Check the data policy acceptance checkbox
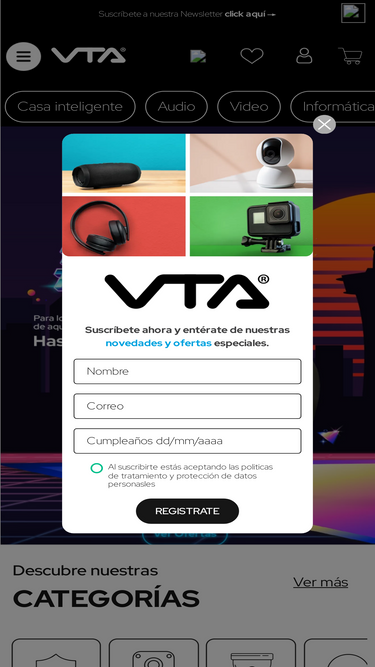 (97, 468)
